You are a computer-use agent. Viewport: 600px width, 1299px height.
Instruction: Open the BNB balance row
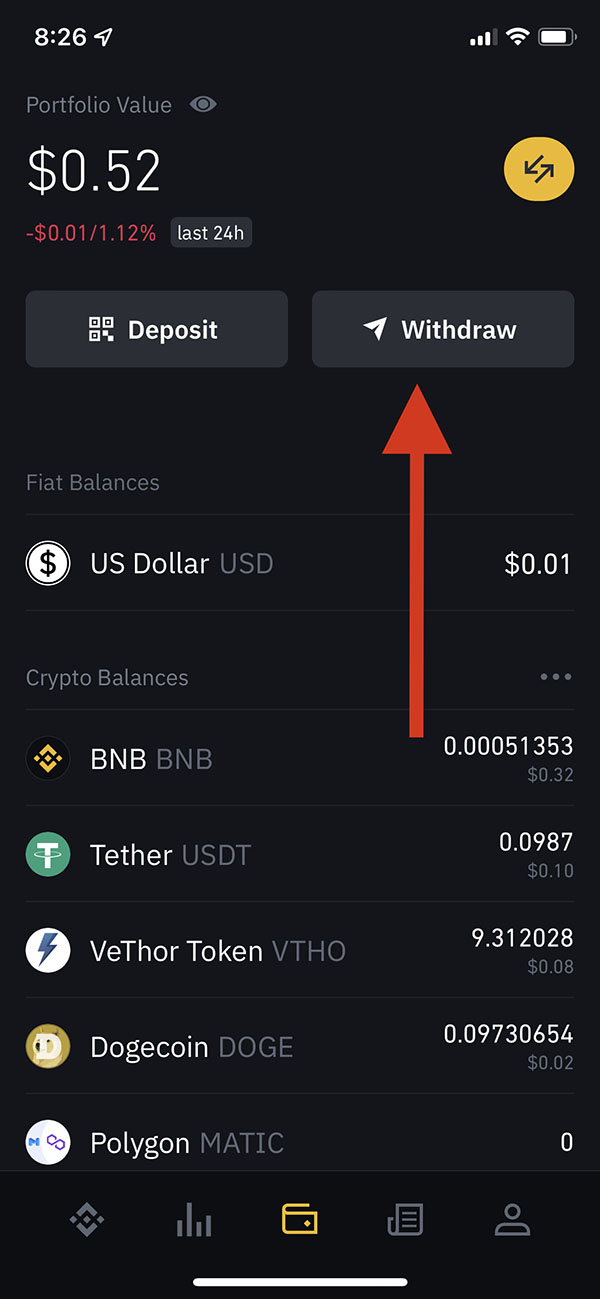[300, 758]
